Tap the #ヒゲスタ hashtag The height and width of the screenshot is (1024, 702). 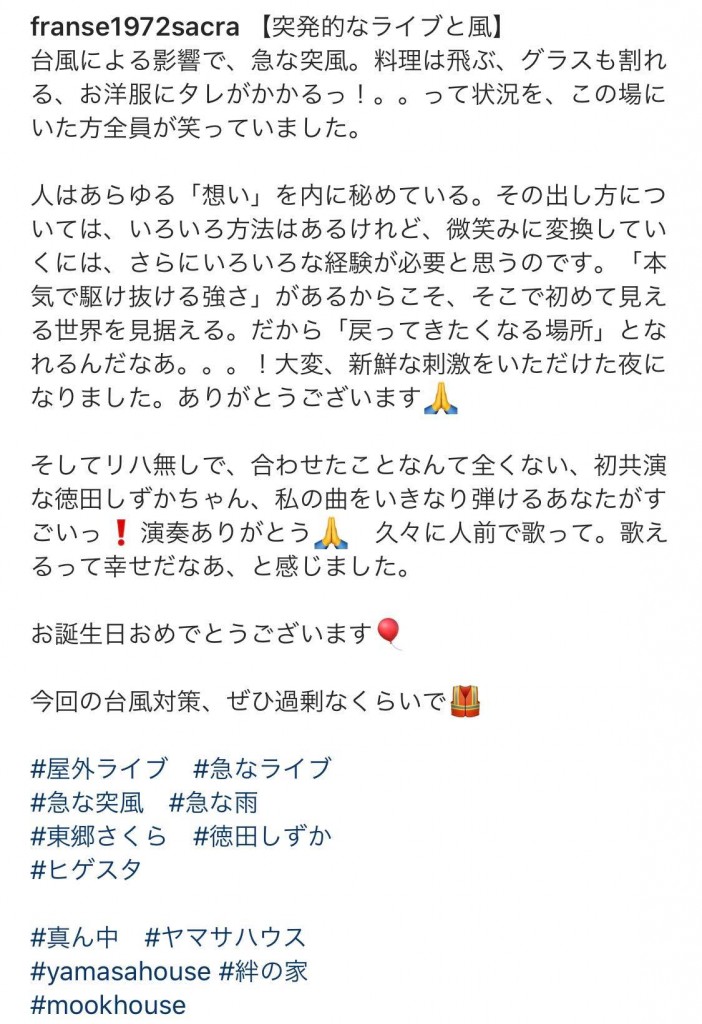coord(86,870)
